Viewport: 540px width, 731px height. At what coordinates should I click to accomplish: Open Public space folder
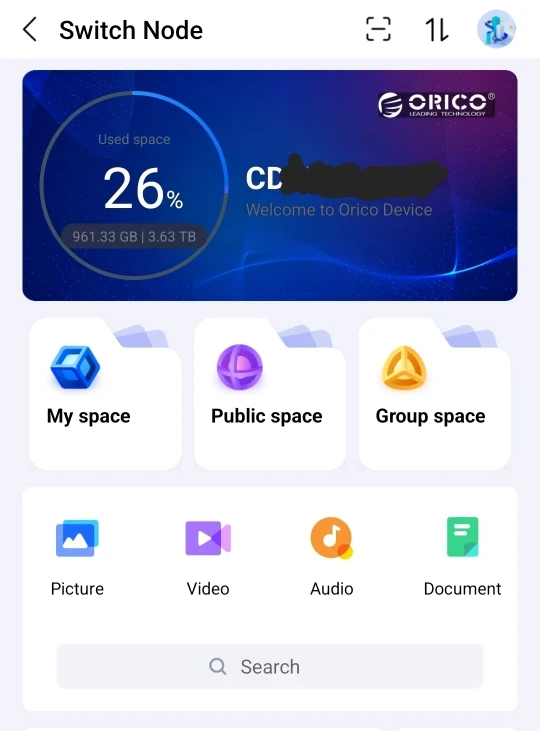click(x=270, y=394)
